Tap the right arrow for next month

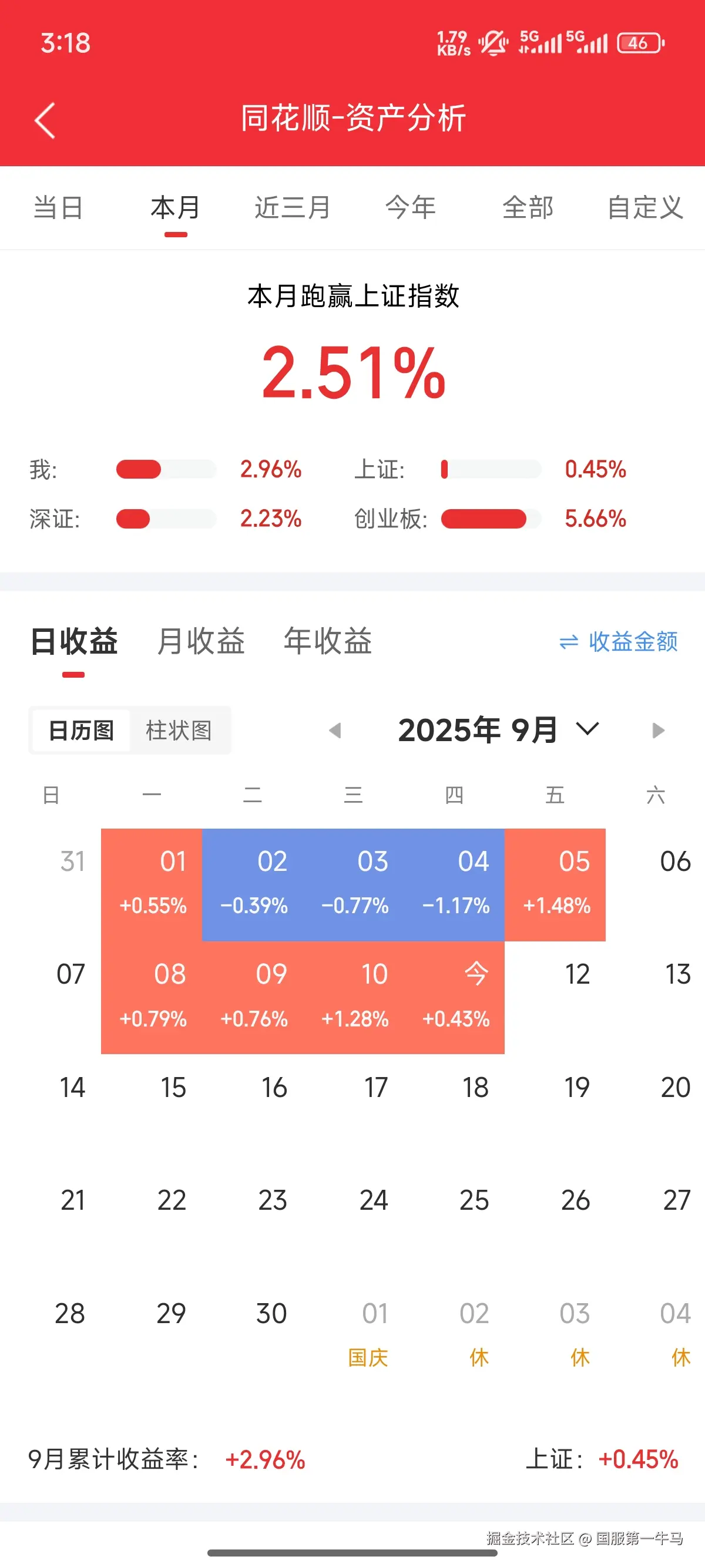tap(657, 730)
